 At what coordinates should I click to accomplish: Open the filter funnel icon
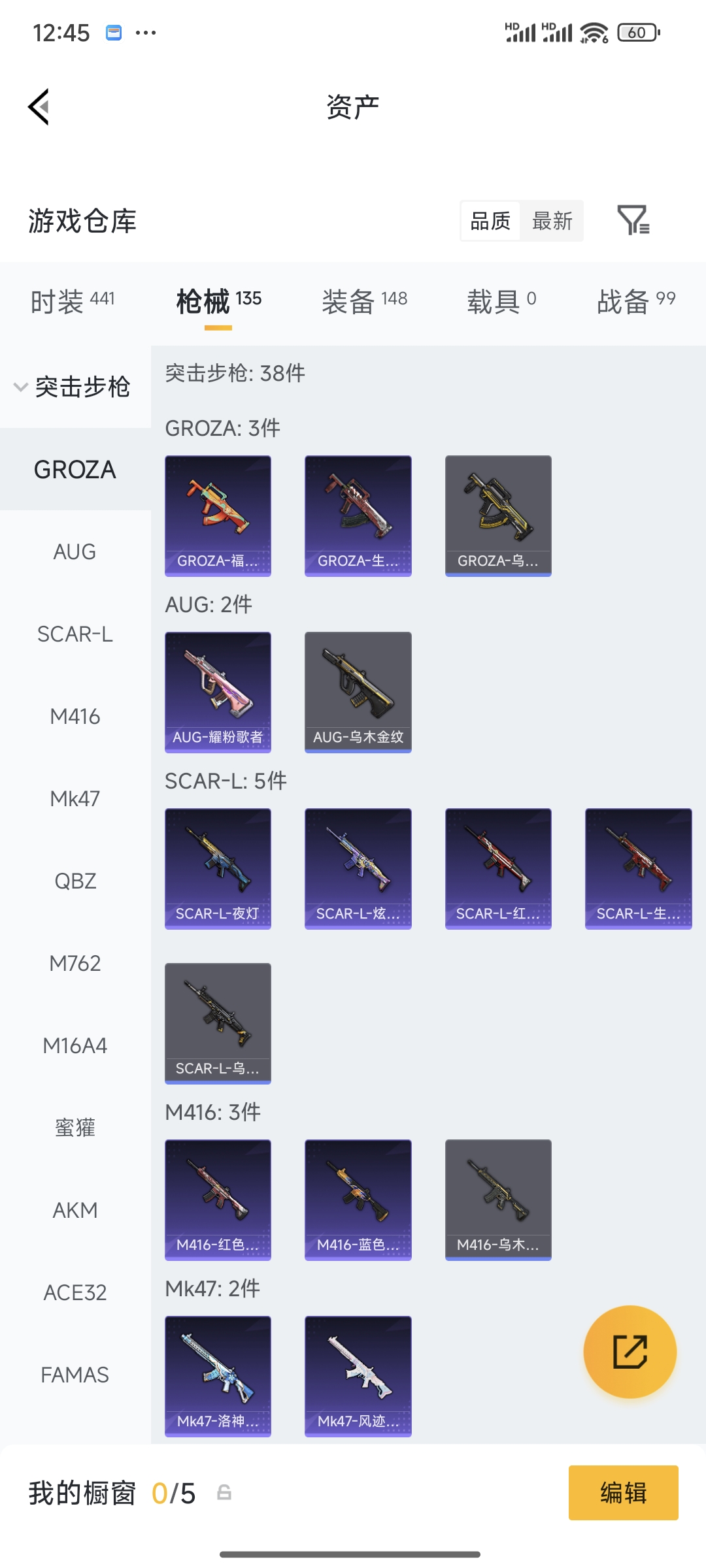(x=633, y=220)
